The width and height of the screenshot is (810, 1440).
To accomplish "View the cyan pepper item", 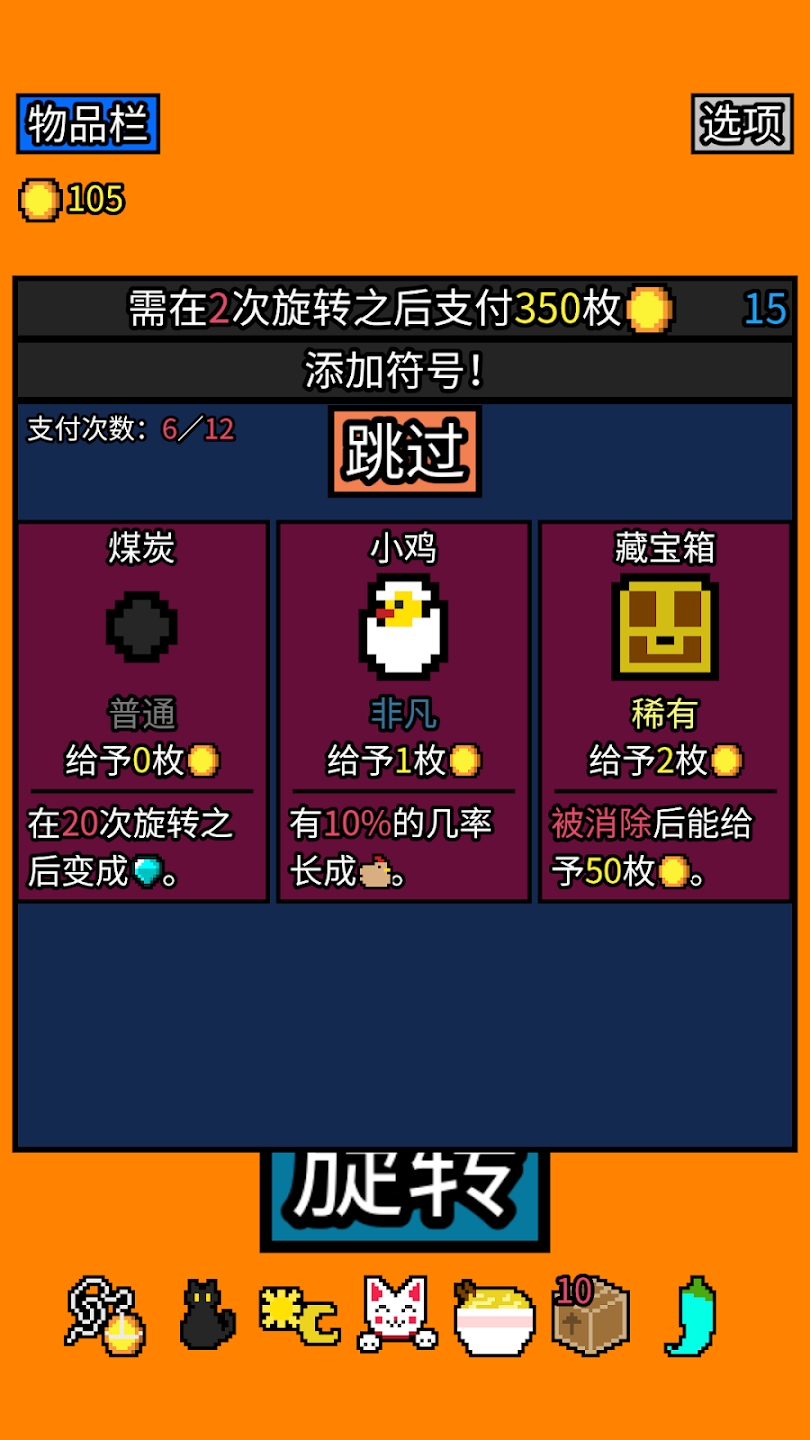I will pyautogui.click(x=691, y=1315).
